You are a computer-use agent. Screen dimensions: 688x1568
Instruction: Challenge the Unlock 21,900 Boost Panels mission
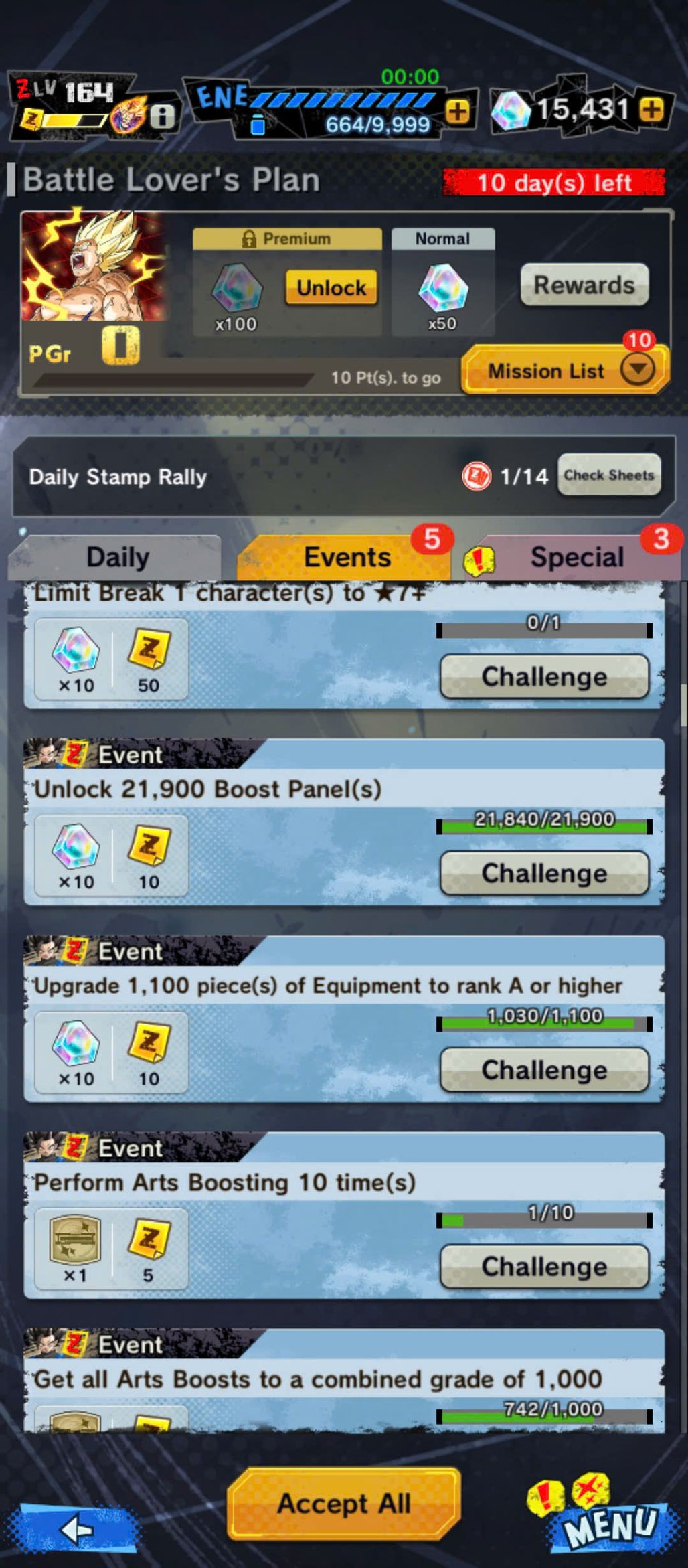point(544,874)
